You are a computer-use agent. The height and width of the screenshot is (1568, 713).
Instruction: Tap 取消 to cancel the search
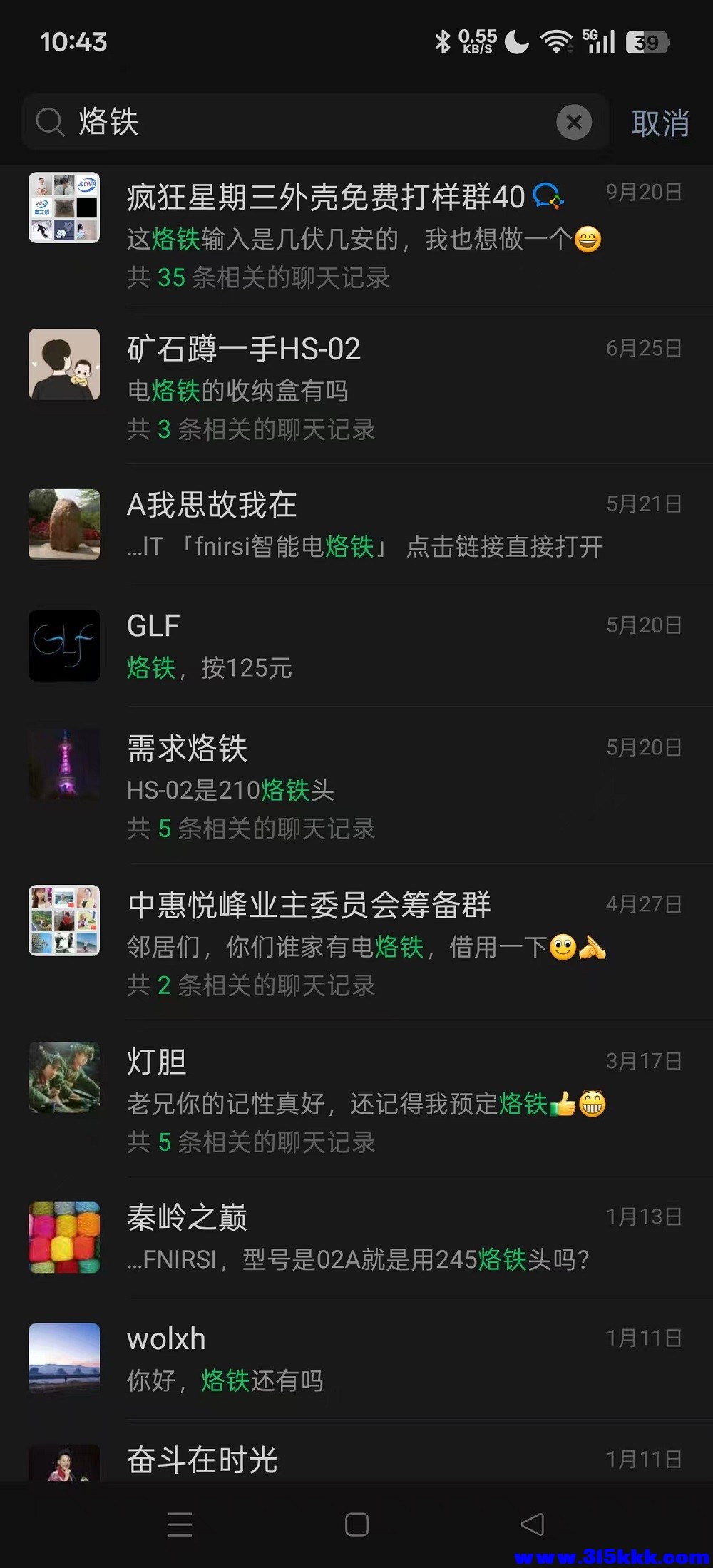(x=660, y=122)
